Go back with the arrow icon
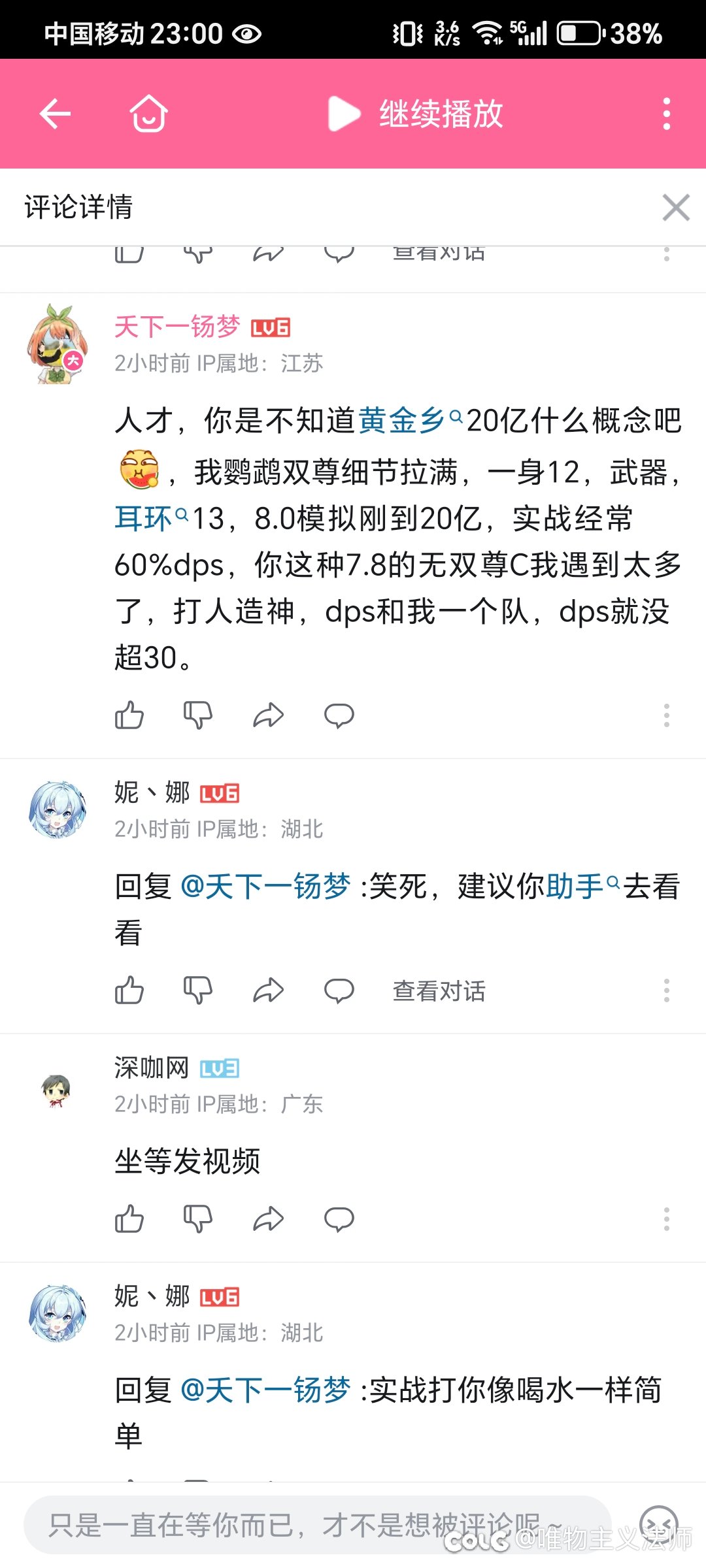This screenshot has height=1568, width=706. click(x=55, y=114)
